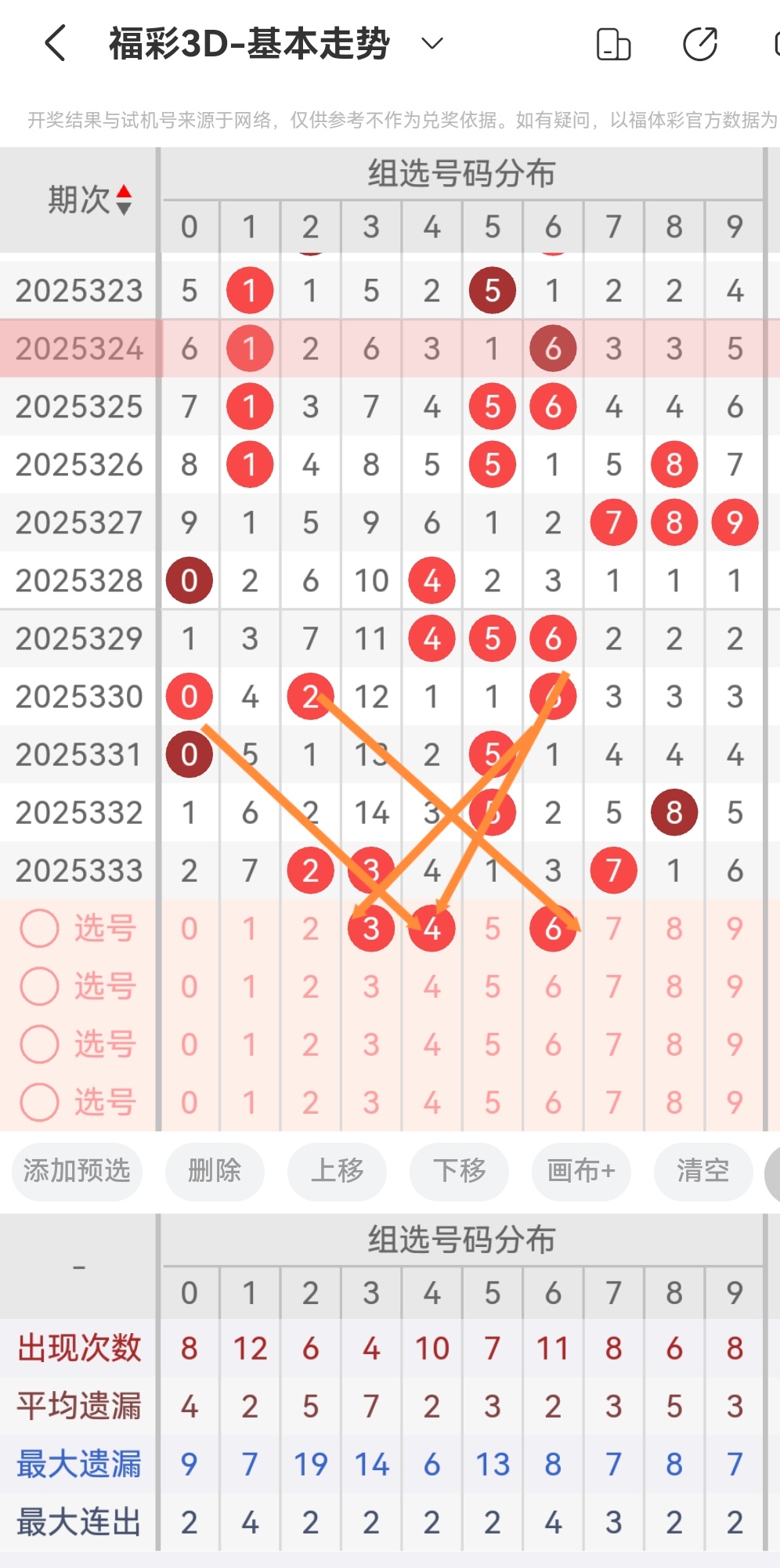
Task: Open the 福彩3D-基本走势 title dropdown
Action: (430, 43)
